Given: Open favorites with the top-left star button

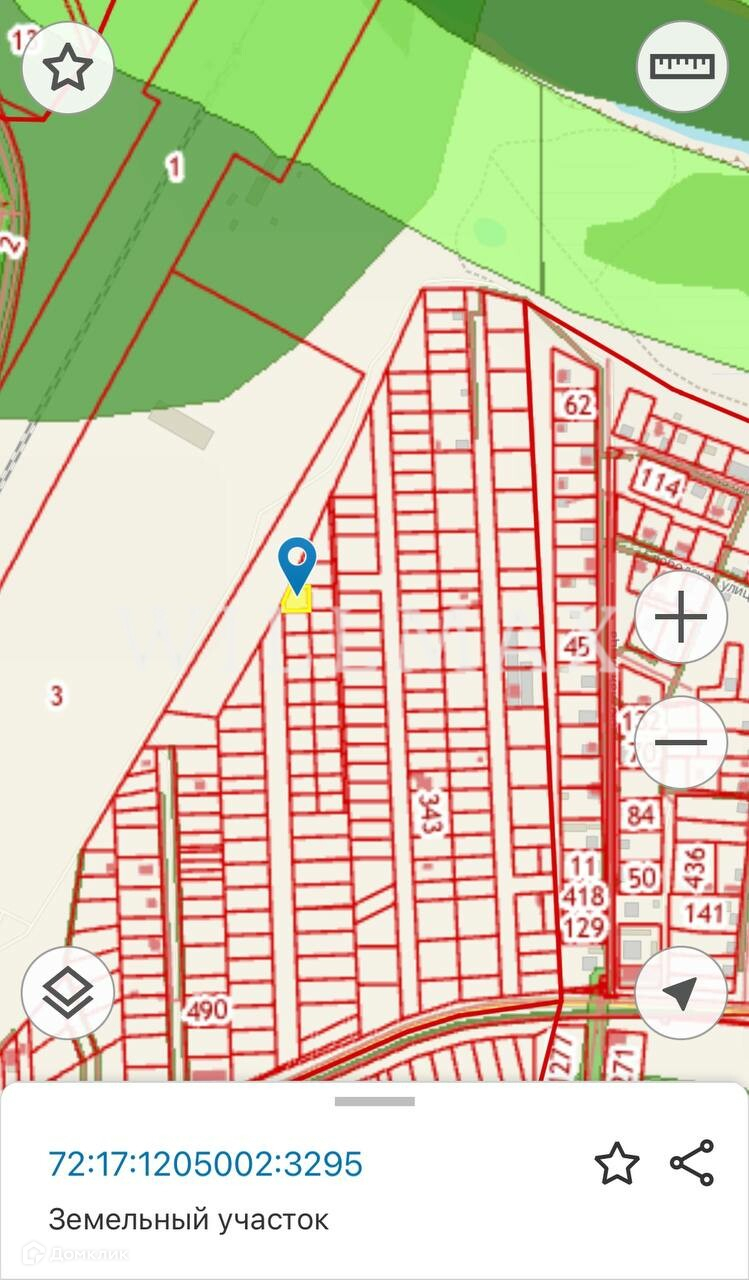Looking at the screenshot, I should [x=68, y=67].
